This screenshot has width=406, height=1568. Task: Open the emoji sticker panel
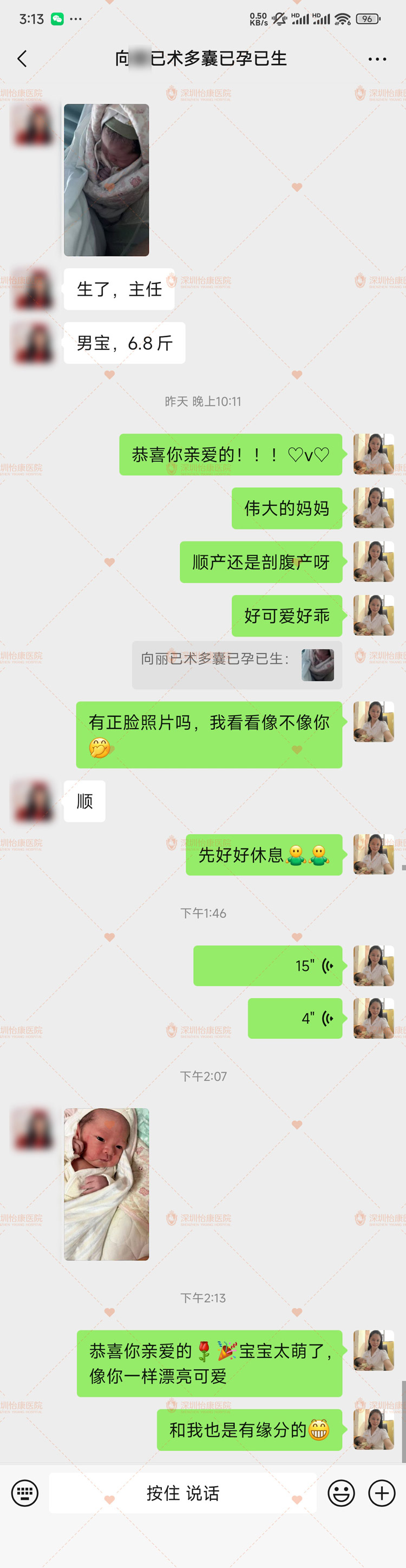[341, 1493]
